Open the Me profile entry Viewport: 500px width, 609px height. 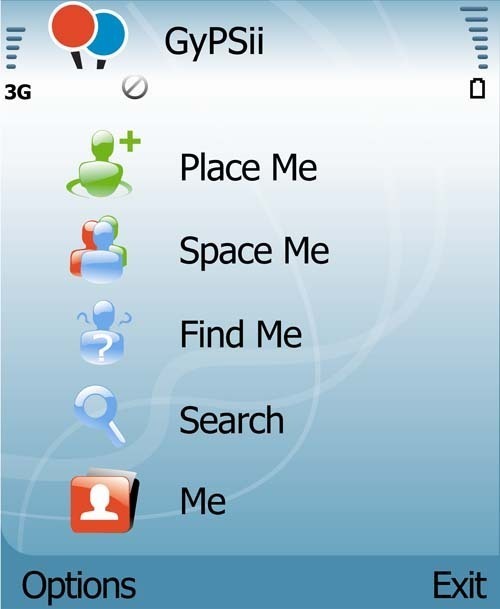coord(203,501)
